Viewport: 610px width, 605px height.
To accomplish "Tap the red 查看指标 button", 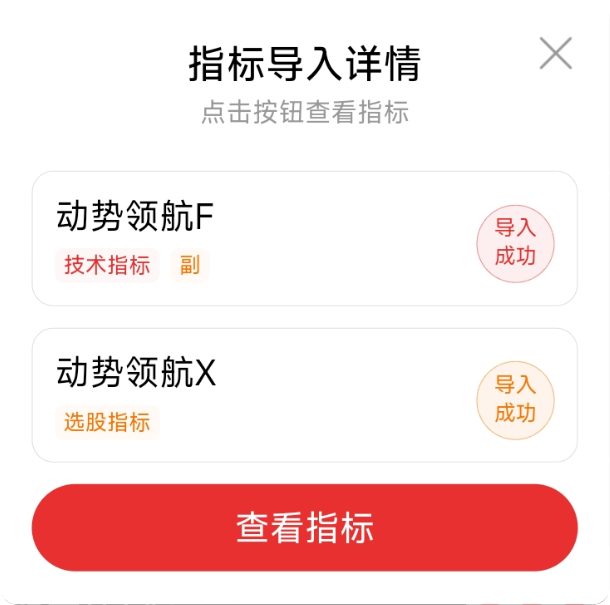I will [304, 528].
